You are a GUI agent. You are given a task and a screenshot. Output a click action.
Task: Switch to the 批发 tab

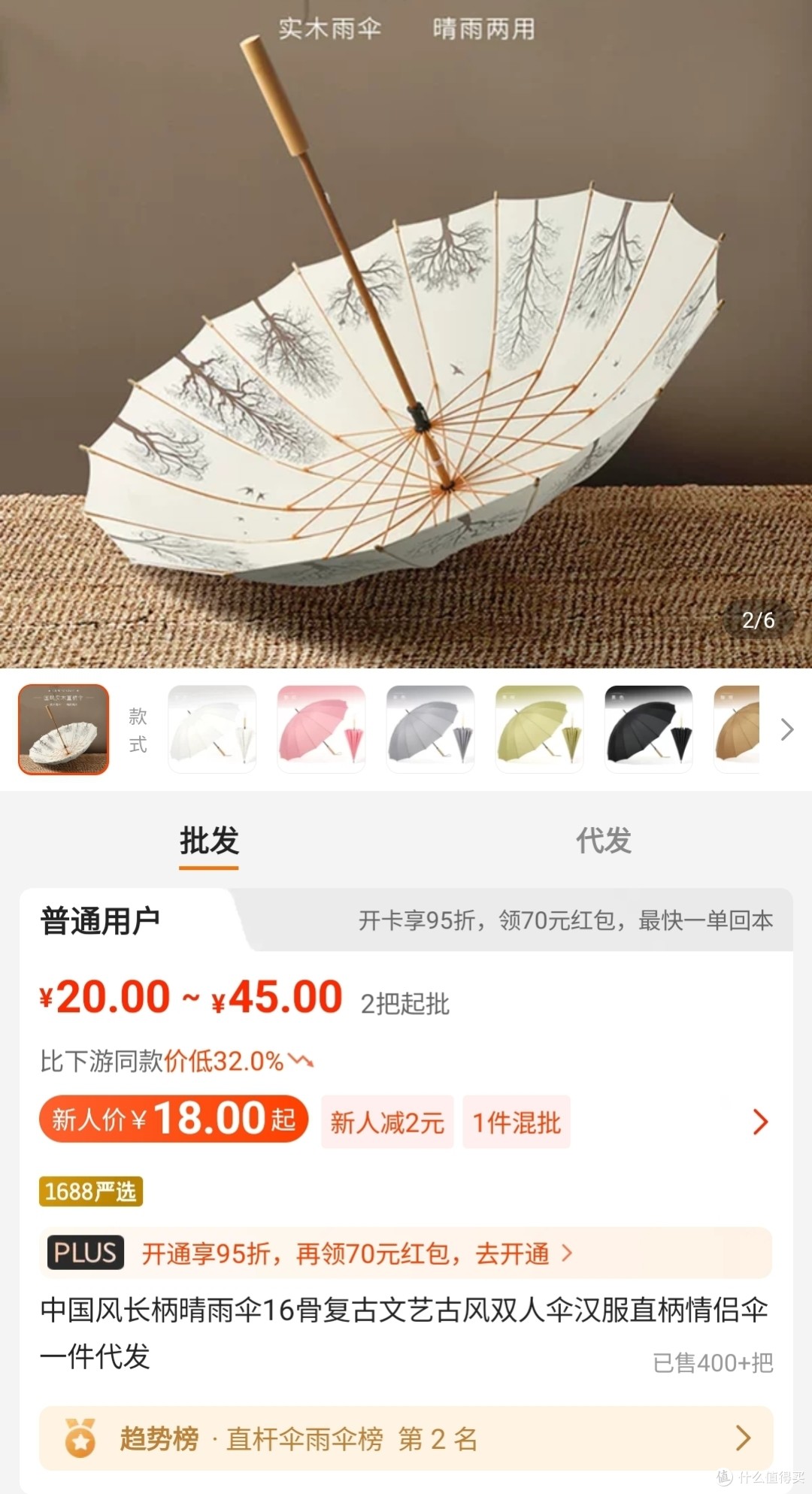pyautogui.click(x=209, y=841)
